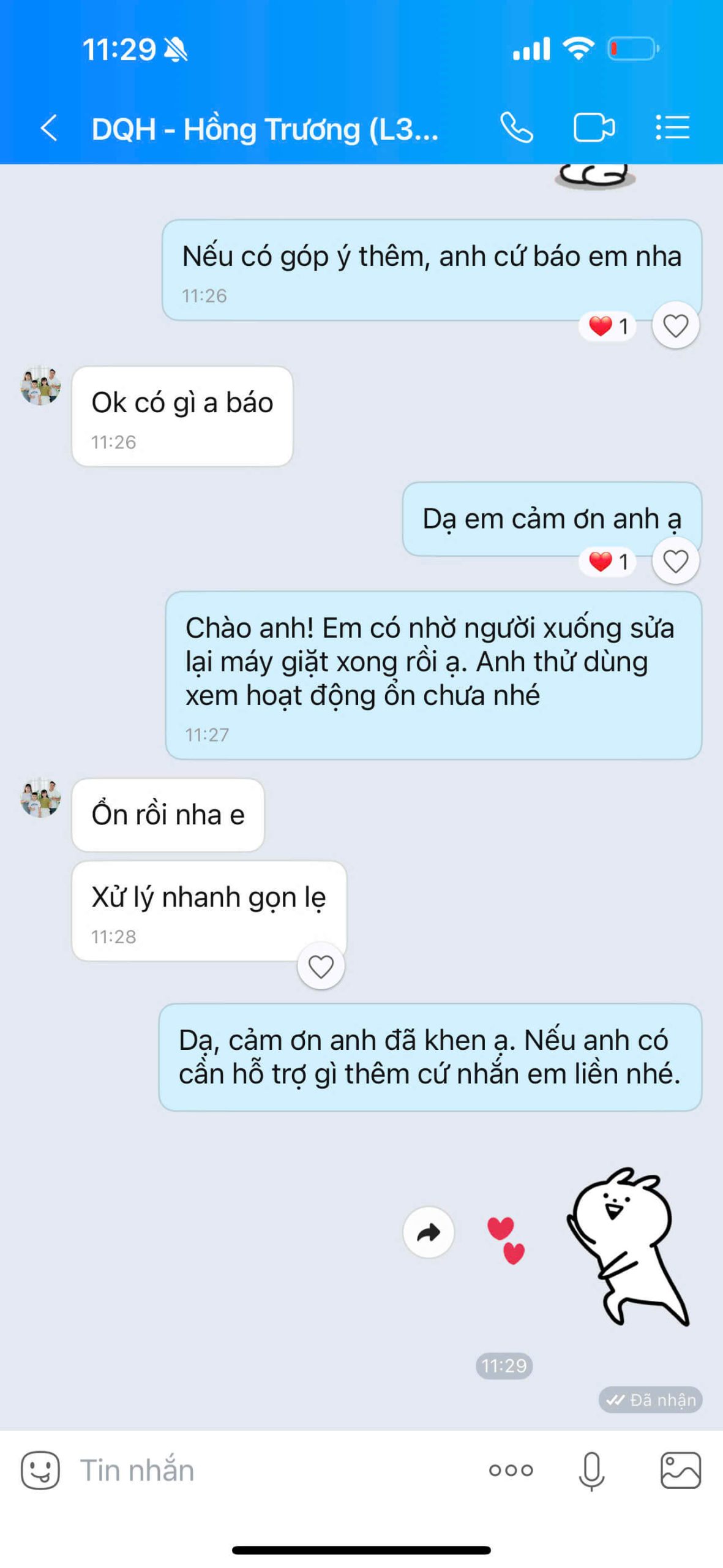This screenshot has width=723, height=1568.
Task: Record a voice message
Action: (x=591, y=1470)
